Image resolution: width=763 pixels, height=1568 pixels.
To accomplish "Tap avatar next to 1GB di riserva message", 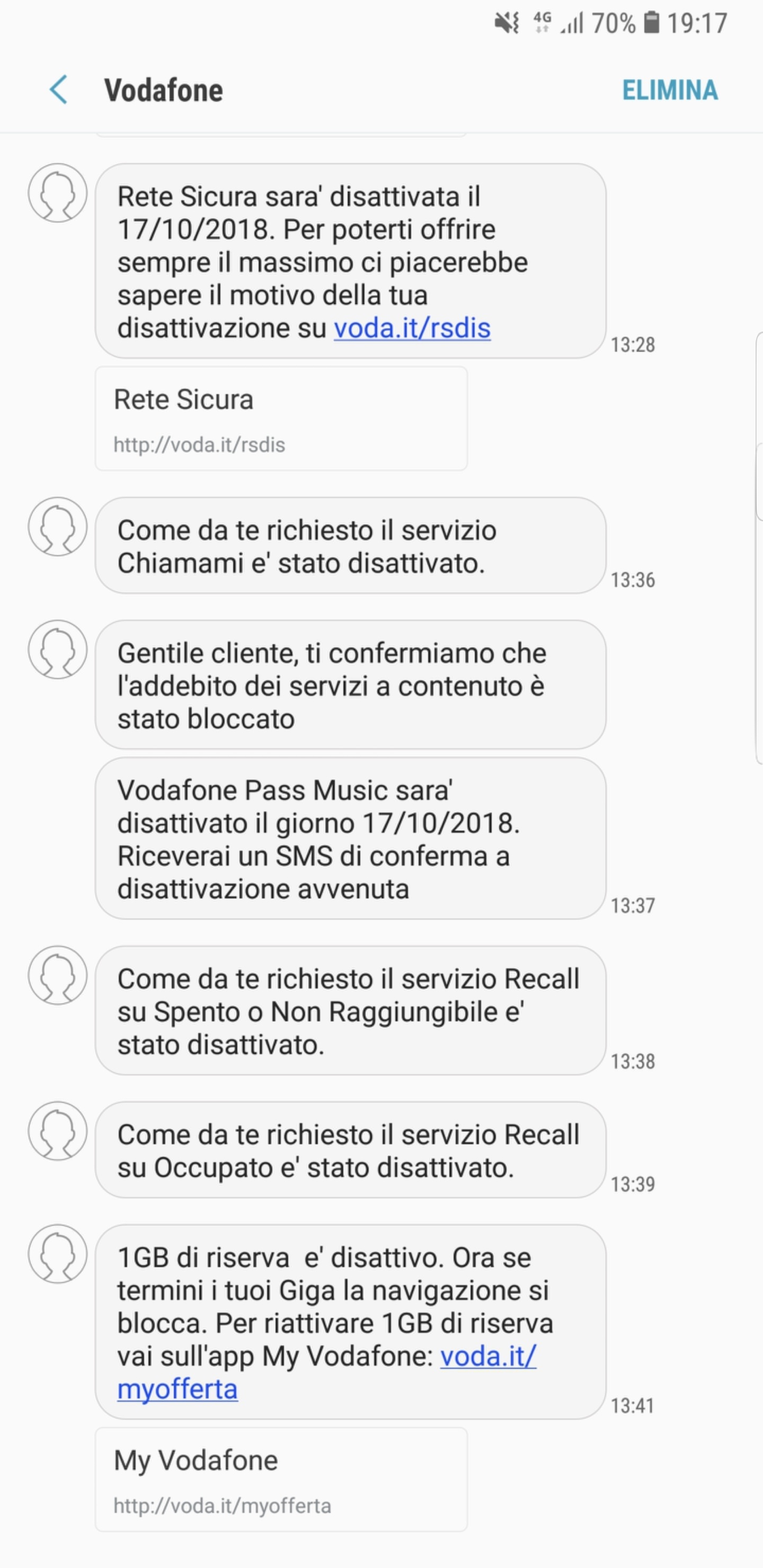I will [x=58, y=1254].
